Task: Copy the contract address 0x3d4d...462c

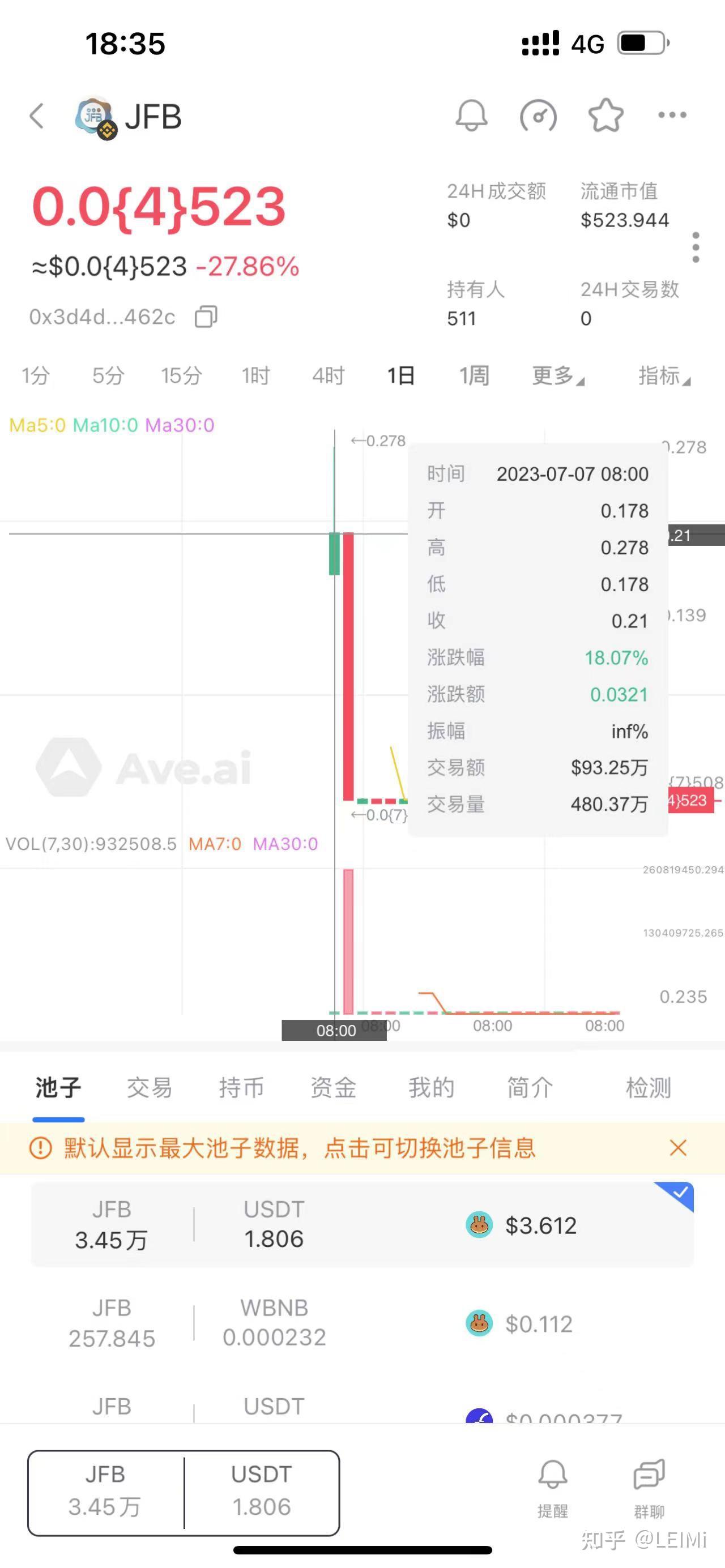Action: pyautogui.click(x=206, y=317)
